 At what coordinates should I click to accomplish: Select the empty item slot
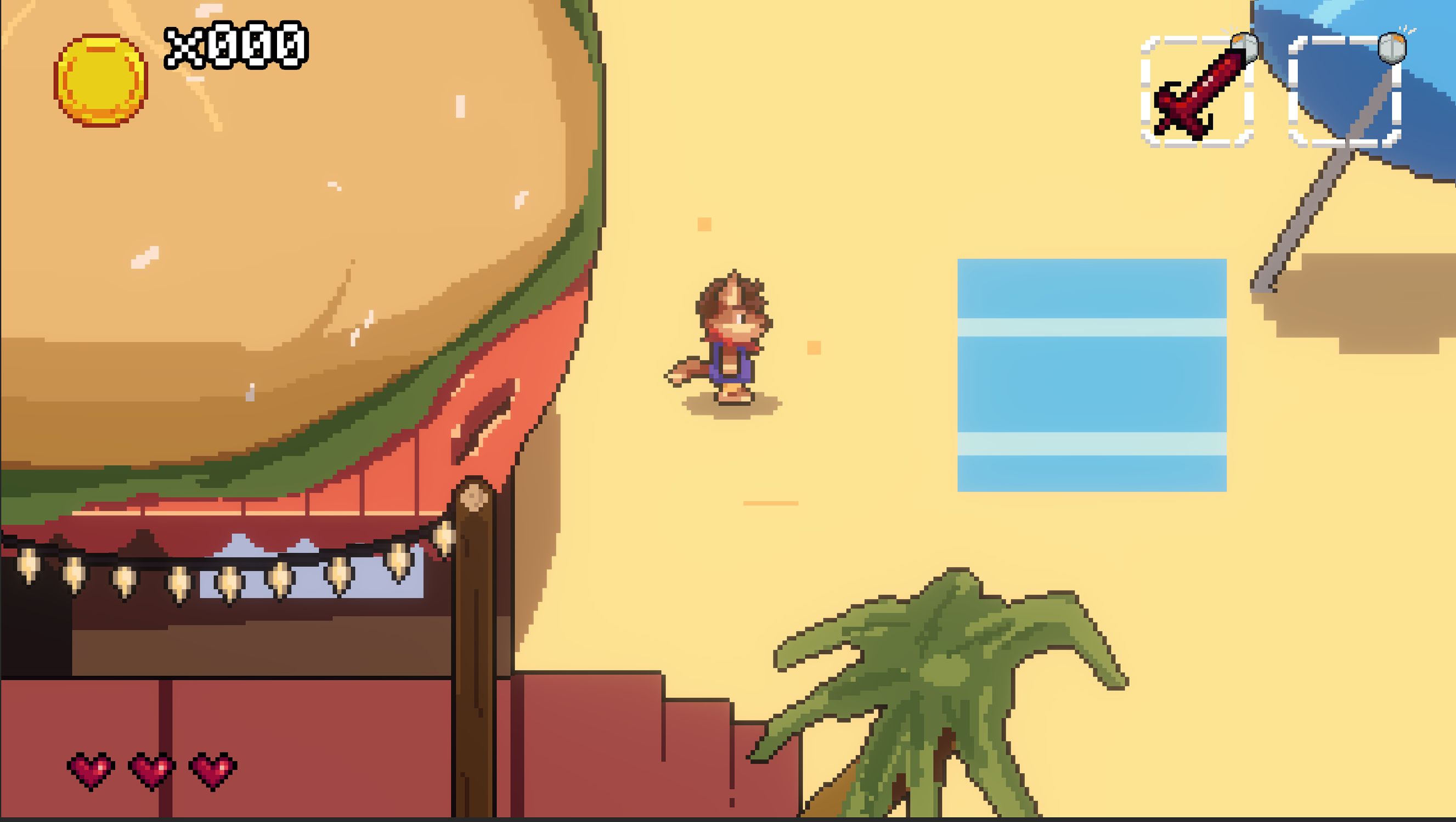1345,92
